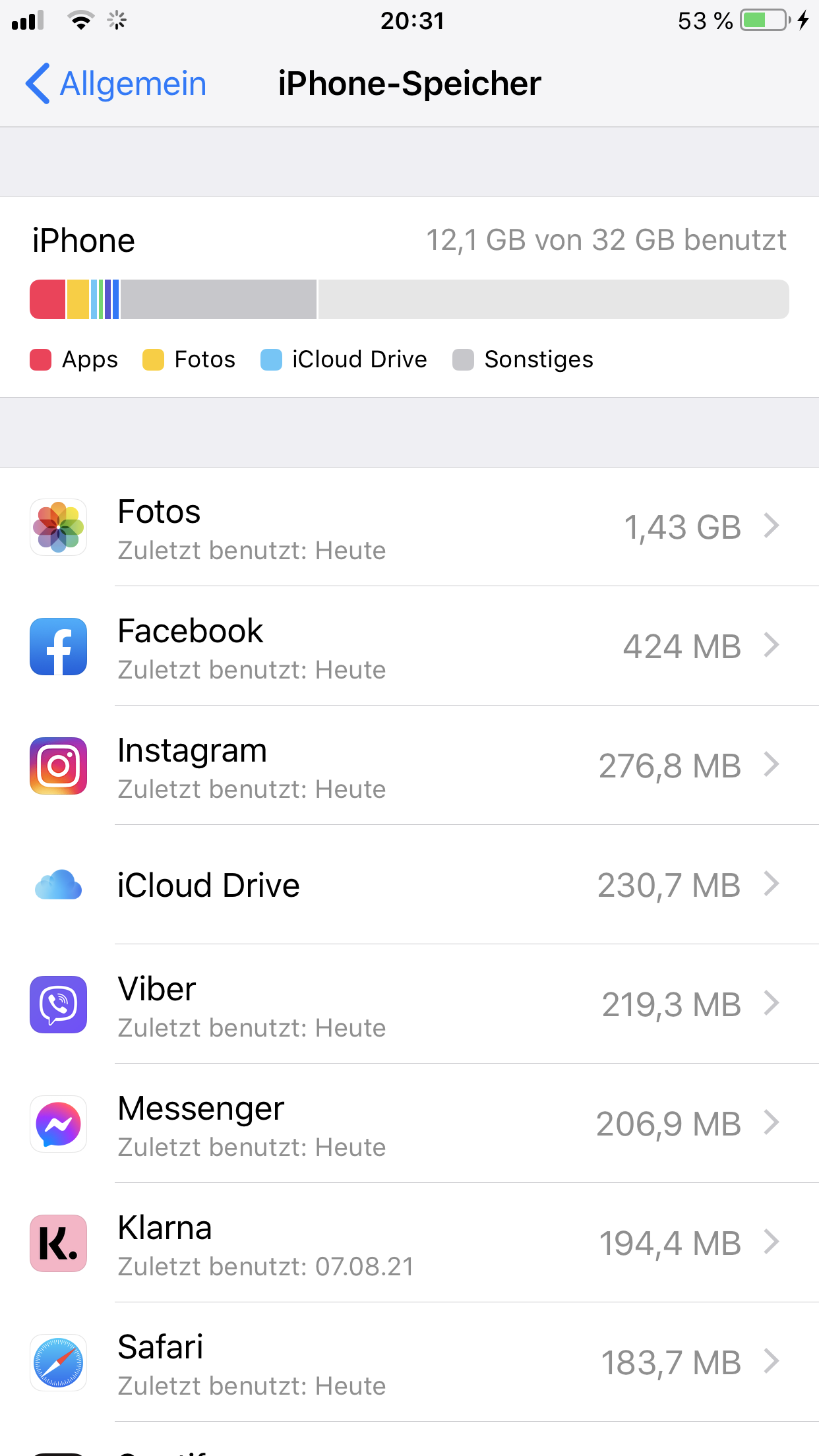Open Messenger storage details

click(409, 1124)
